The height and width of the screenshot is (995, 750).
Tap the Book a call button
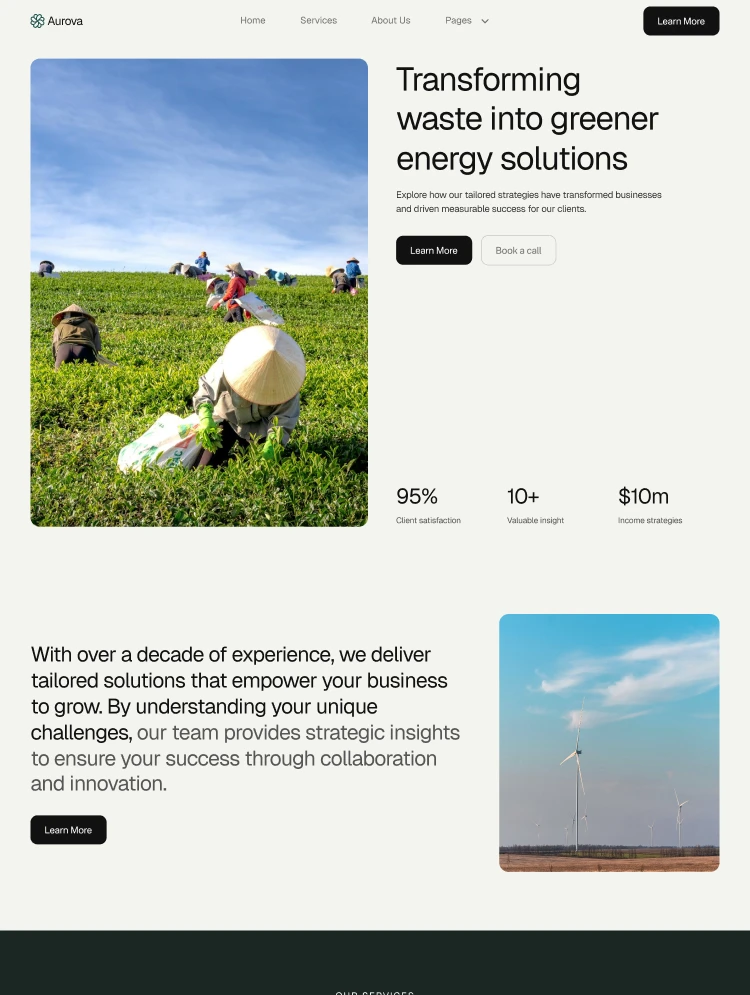tap(518, 250)
